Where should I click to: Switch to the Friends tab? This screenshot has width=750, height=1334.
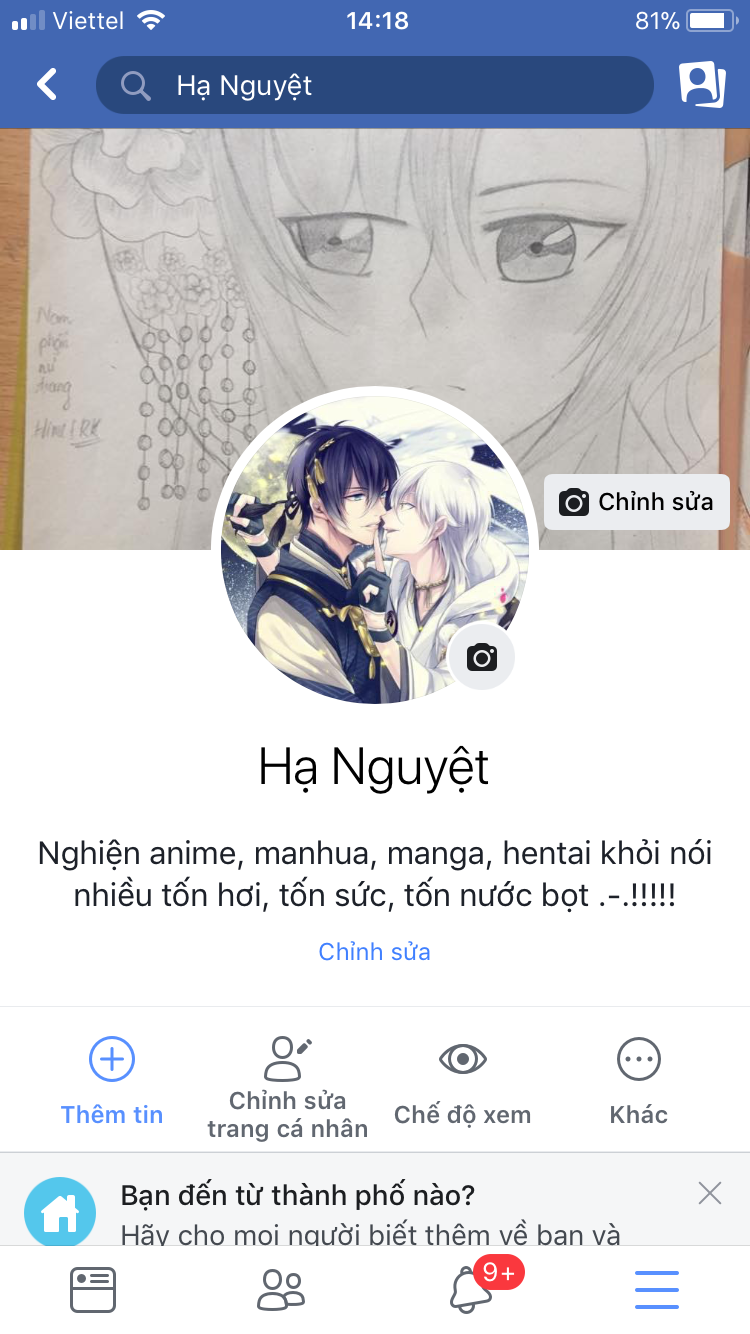click(281, 1290)
